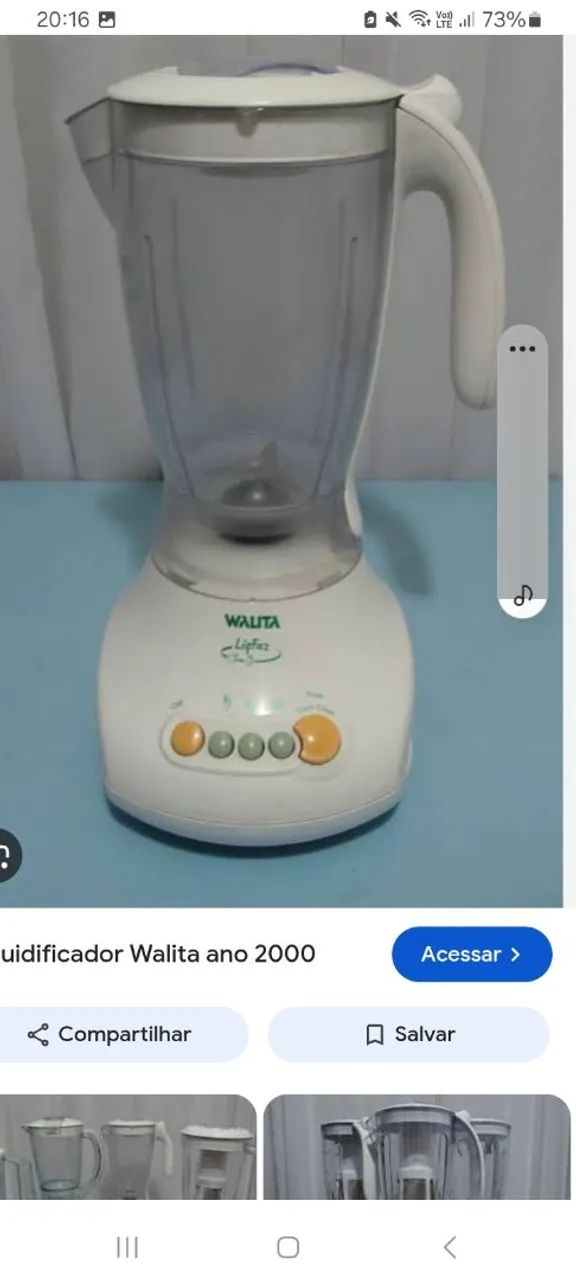
Task: Go to the home screen
Action: coord(288,1247)
